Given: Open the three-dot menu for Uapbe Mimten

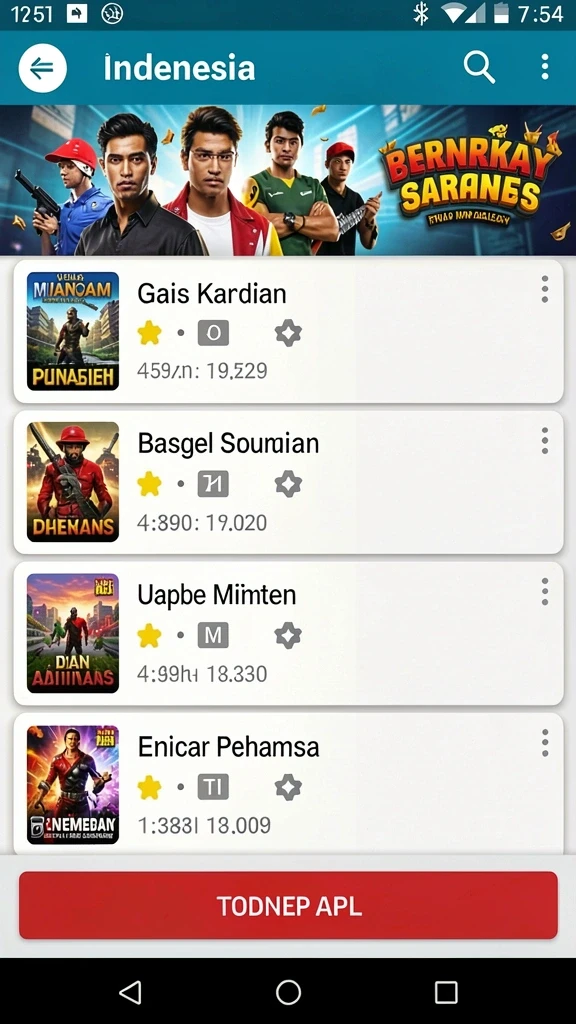Looking at the screenshot, I should click(544, 592).
